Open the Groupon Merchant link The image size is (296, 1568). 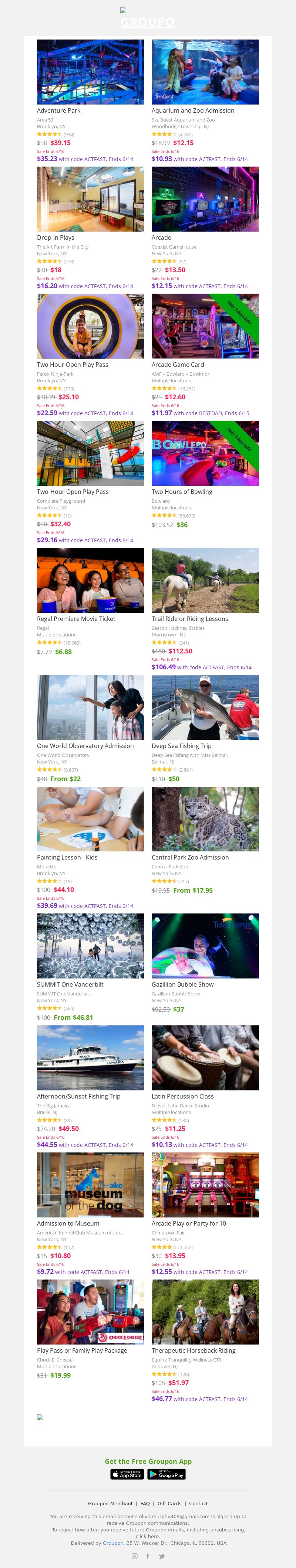pos(111,1503)
